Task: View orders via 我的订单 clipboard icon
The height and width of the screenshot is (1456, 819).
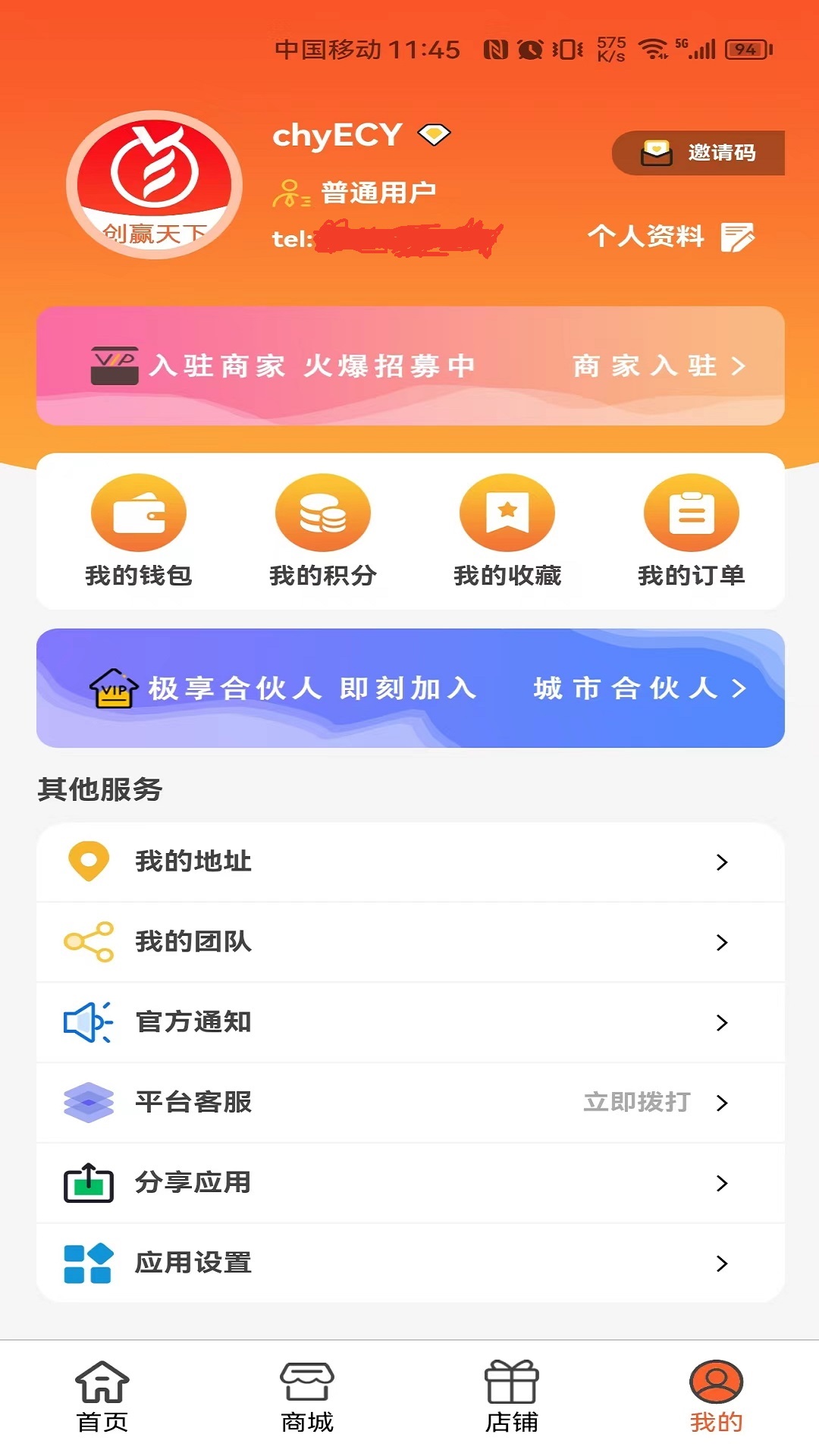Action: [x=692, y=512]
